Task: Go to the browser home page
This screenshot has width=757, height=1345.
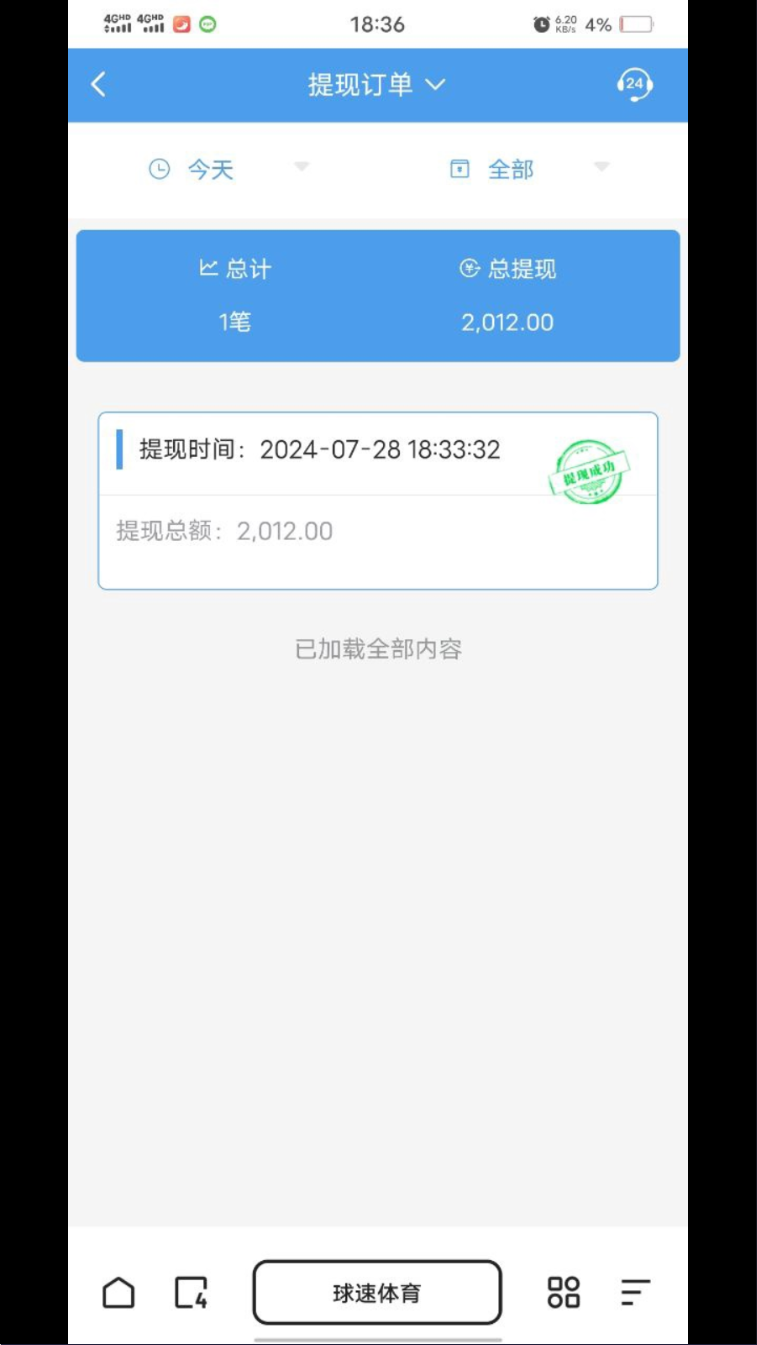Action: click(x=119, y=1292)
